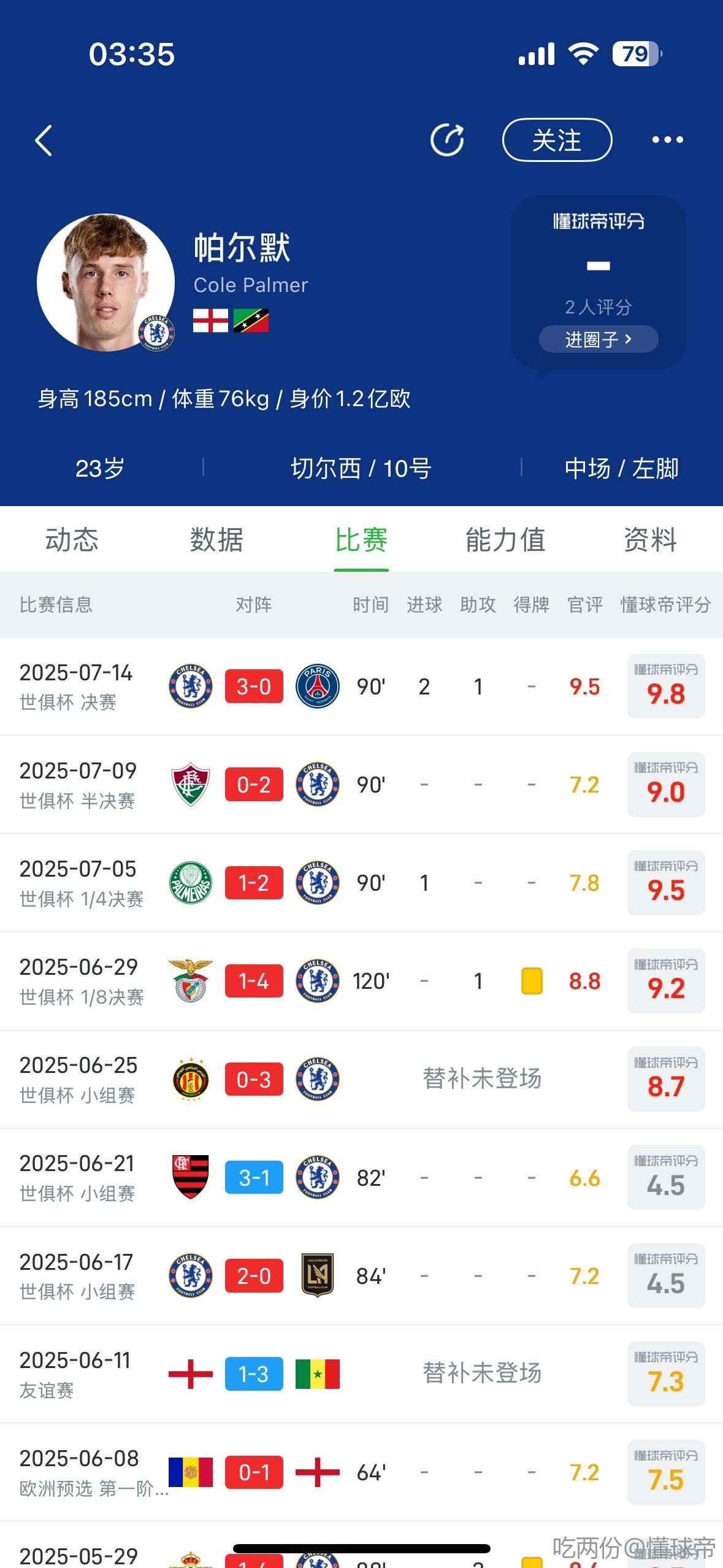Screen dimensions: 723x1568
Task: Open the 2025-06-11 友谊赛 match row
Action: pos(361,1374)
